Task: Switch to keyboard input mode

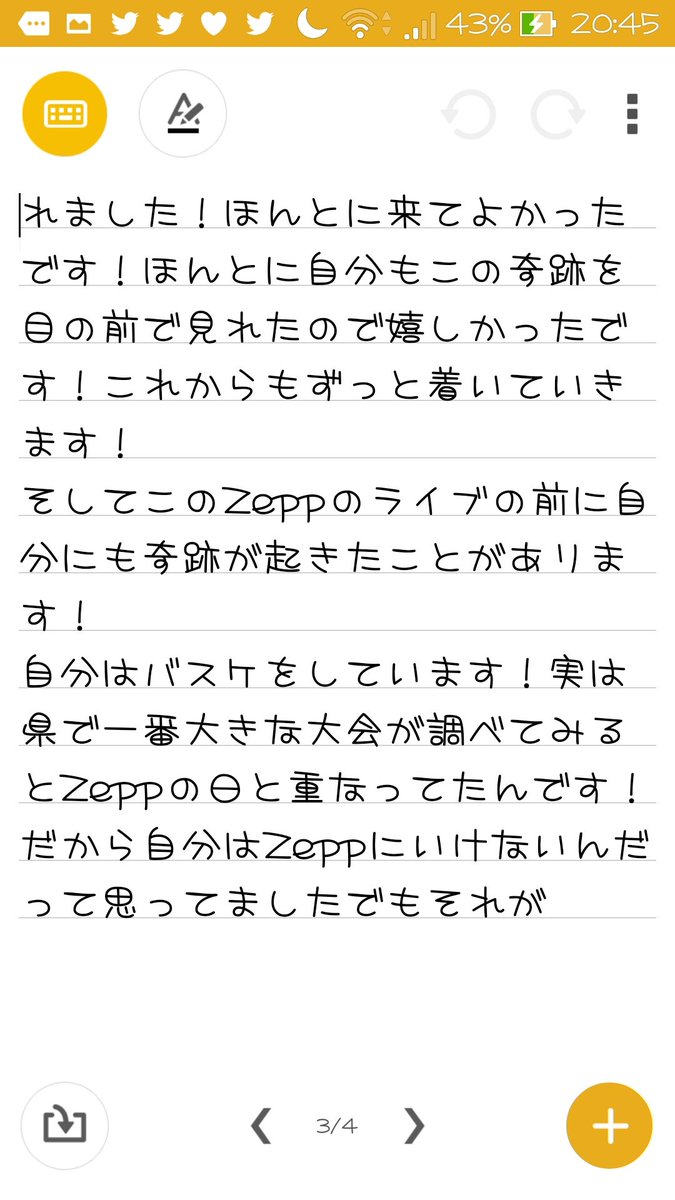Action: click(x=65, y=114)
